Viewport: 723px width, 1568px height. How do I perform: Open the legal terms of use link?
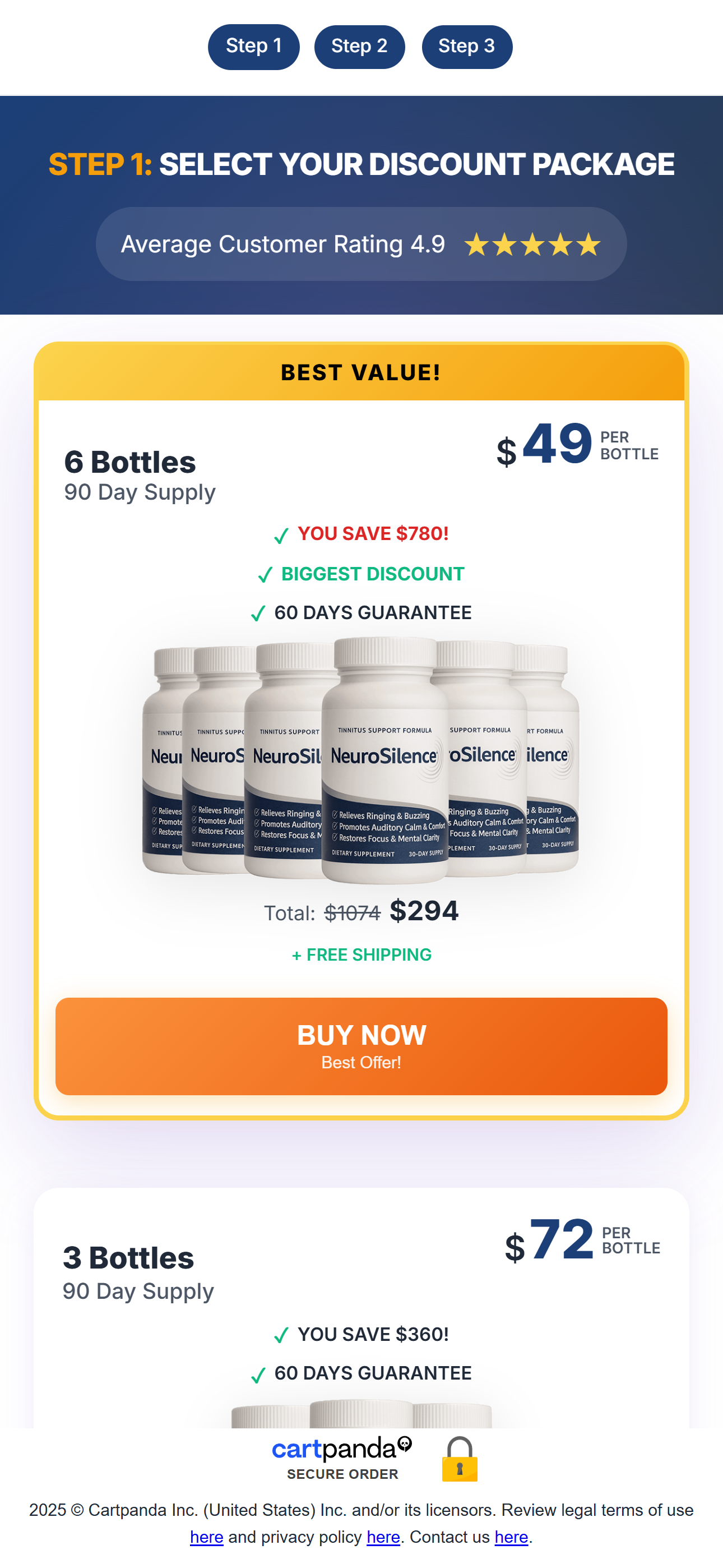[x=206, y=1537]
